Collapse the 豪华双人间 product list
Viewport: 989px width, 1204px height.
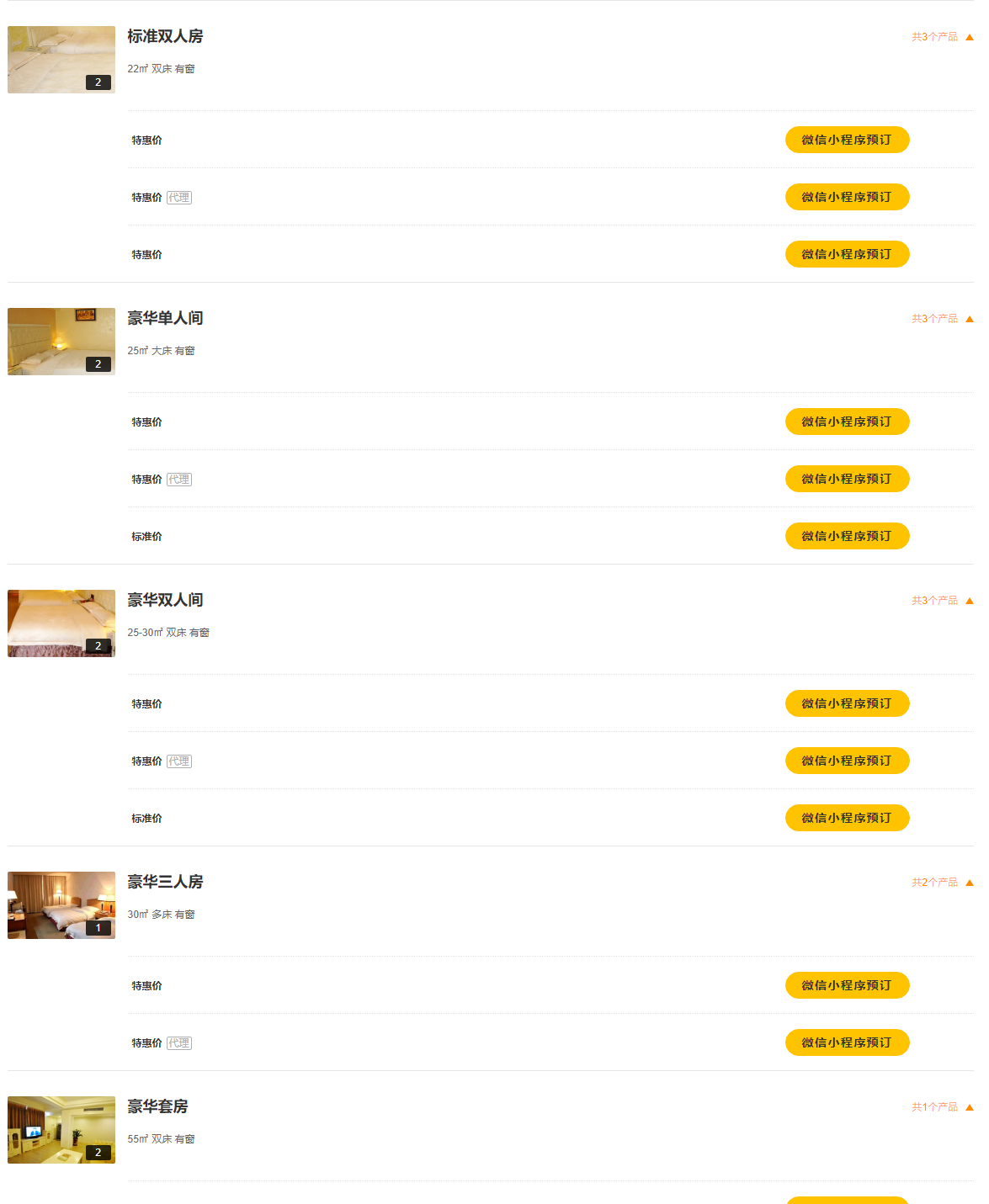tap(942, 601)
